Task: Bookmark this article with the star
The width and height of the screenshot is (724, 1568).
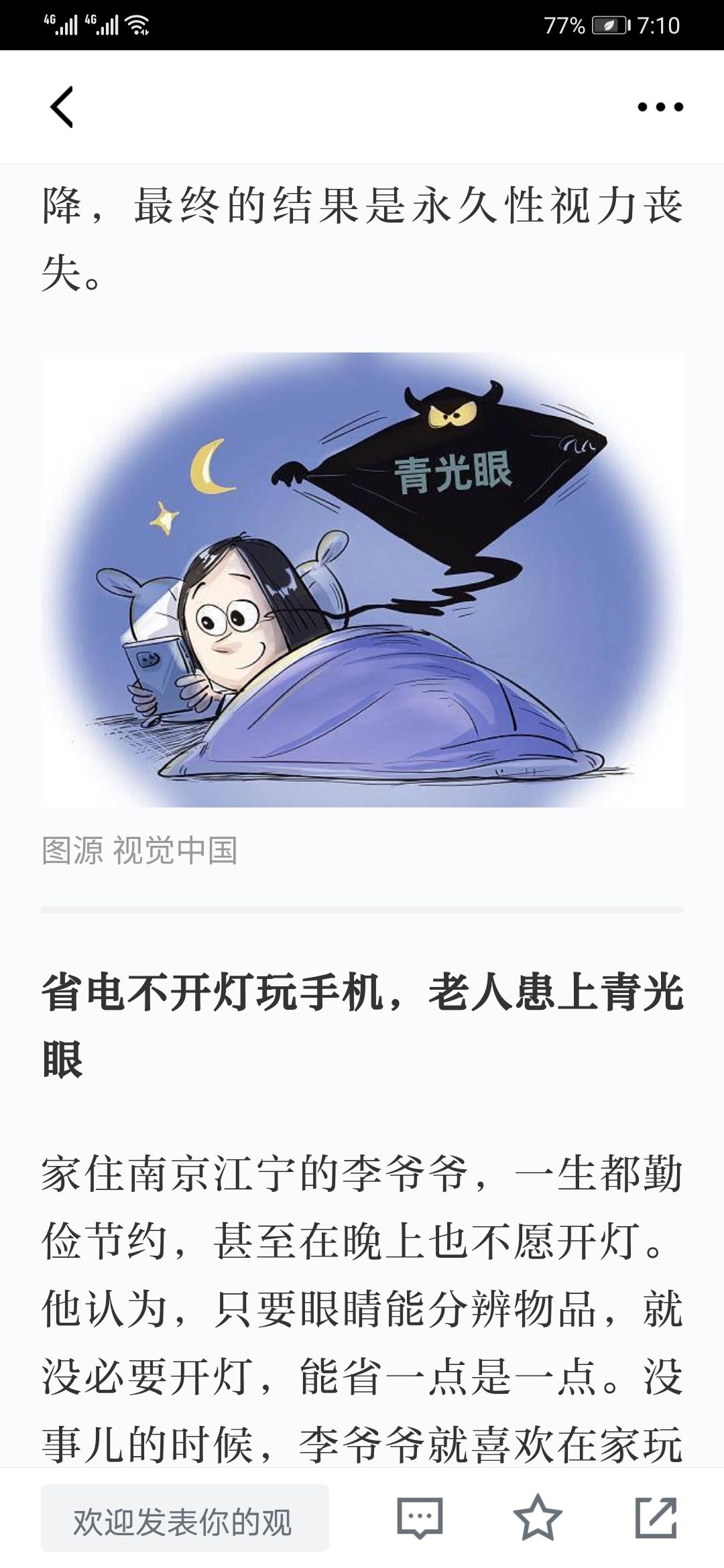Action: coord(538,1518)
